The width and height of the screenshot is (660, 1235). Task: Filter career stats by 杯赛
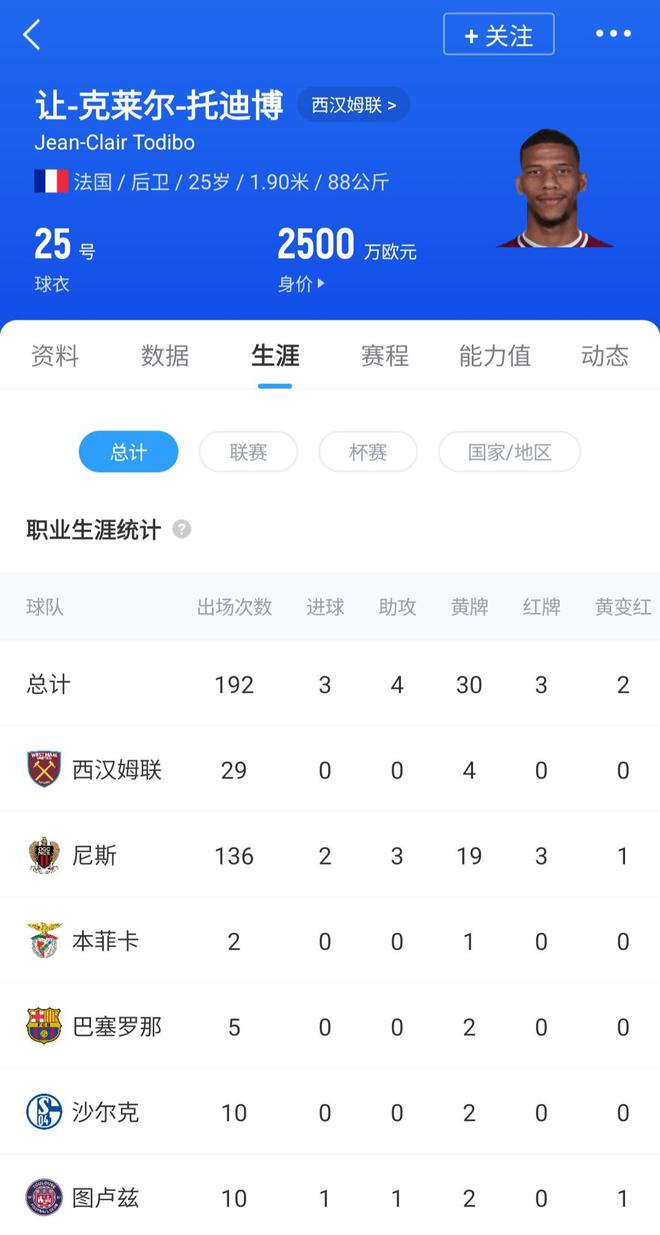click(368, 452)
